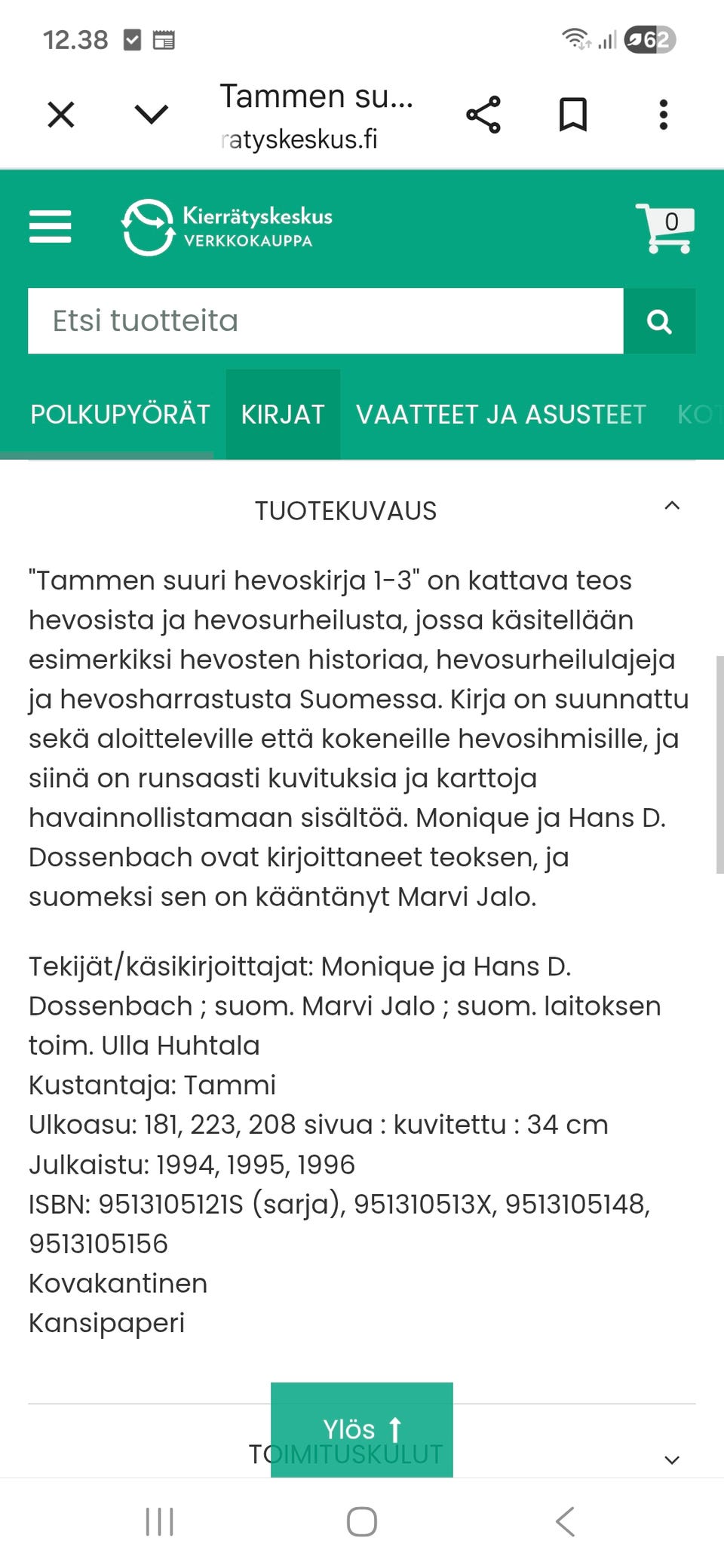This screenshot has width=724, height=1568.
Task: Click the search magnifier icon
Action: tap(659, 320)
